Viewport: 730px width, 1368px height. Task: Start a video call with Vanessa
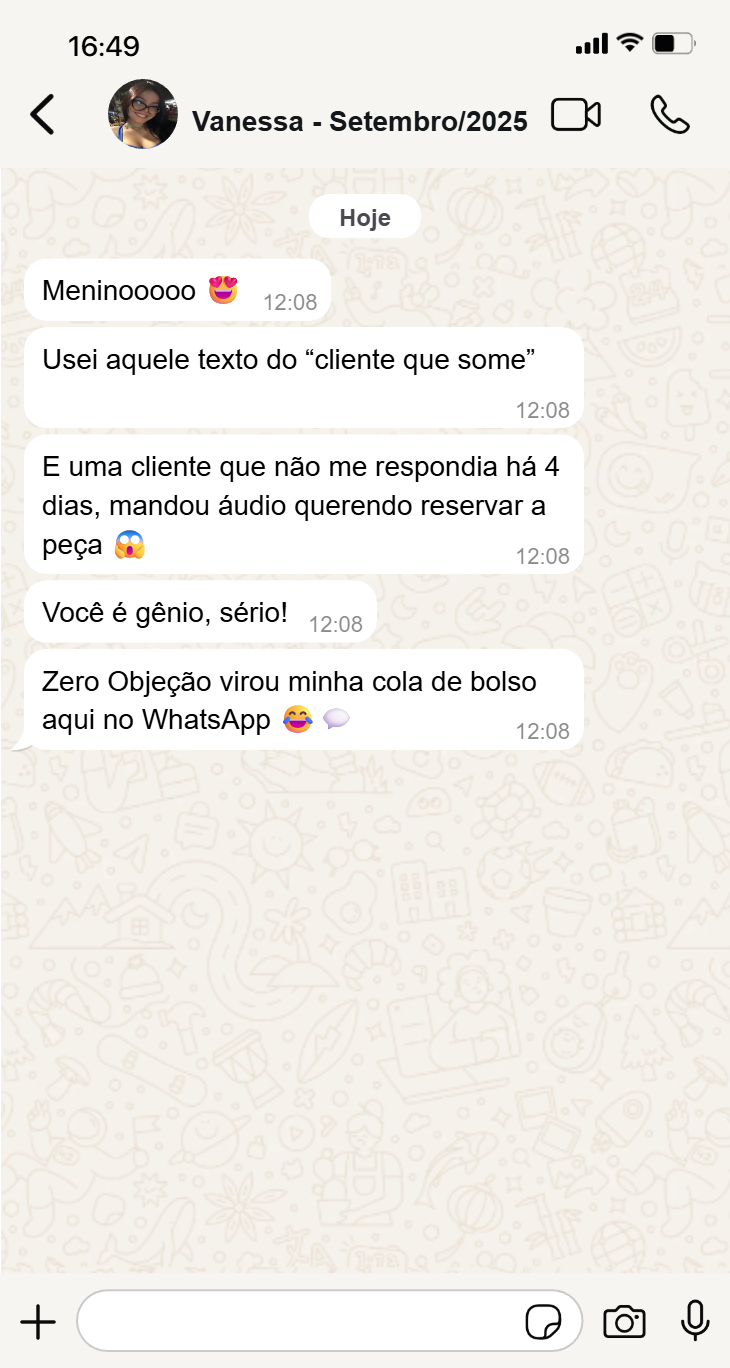tap(576, 115)
